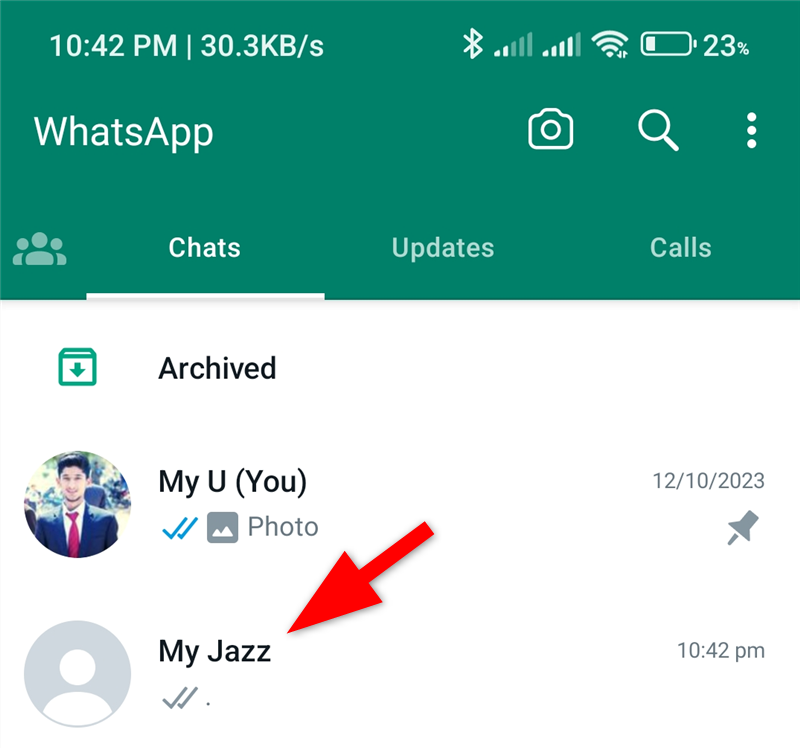Switch to the Calls tab
The image size is (800, 748).
pos(680,248)
